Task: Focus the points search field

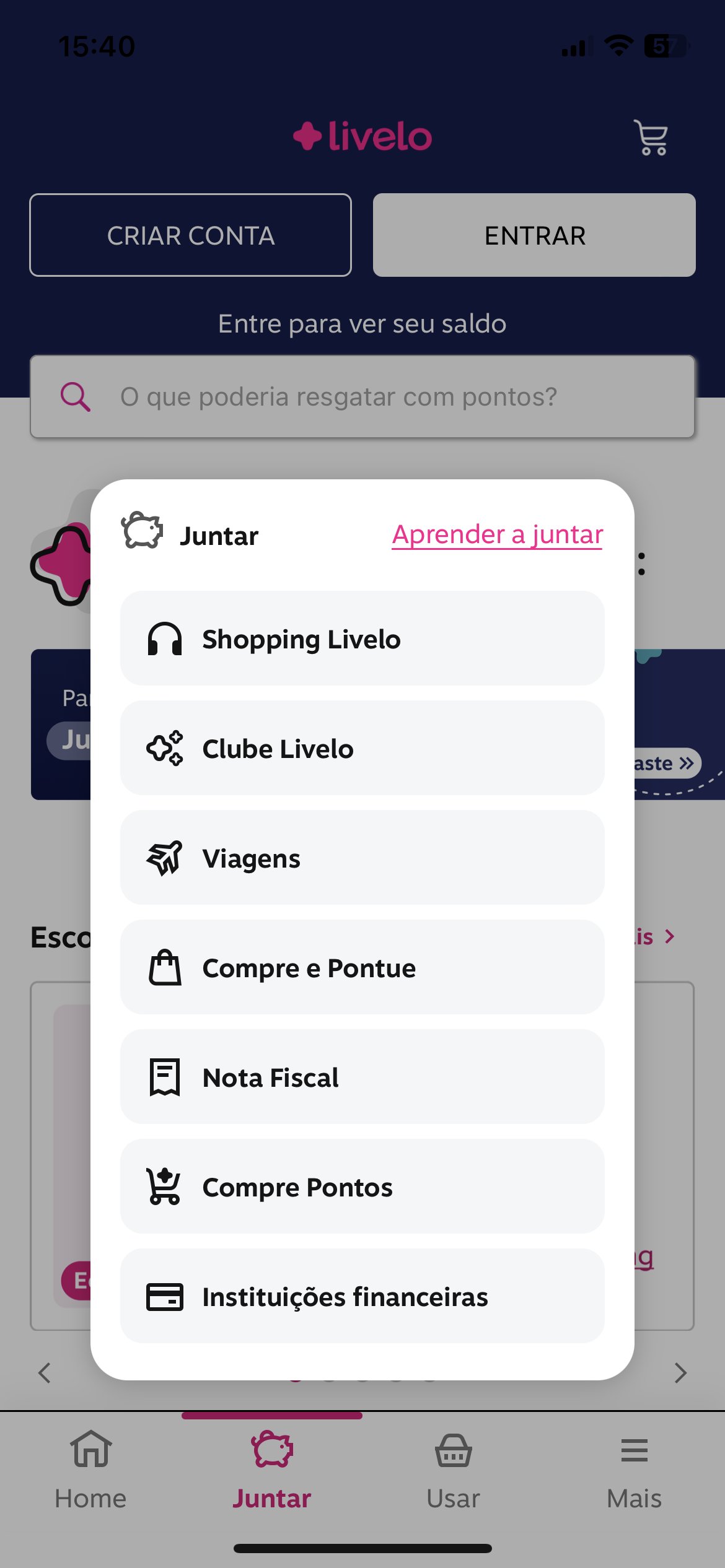Action: click(x=362, y=396)
